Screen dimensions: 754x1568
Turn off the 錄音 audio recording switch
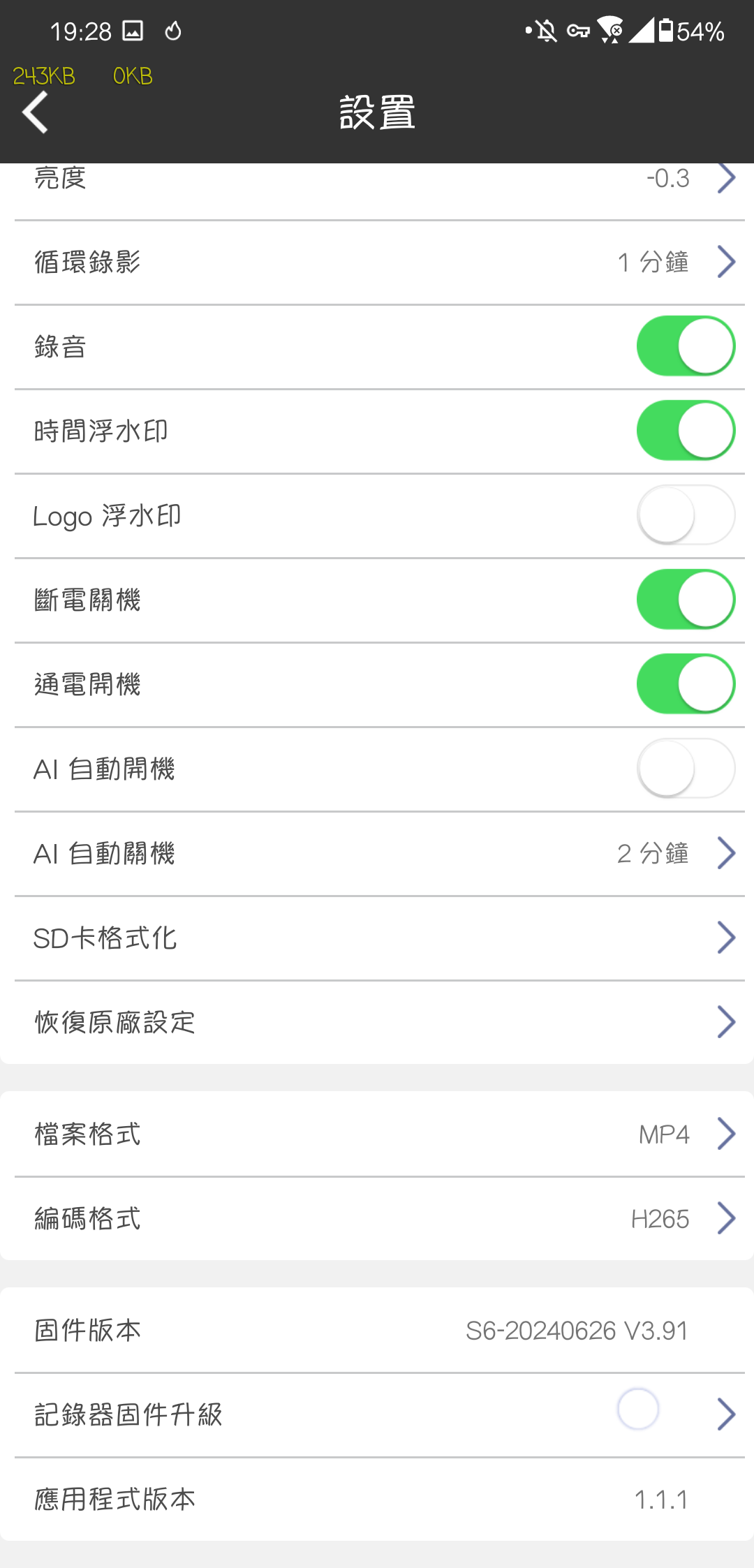click(686, 346)
